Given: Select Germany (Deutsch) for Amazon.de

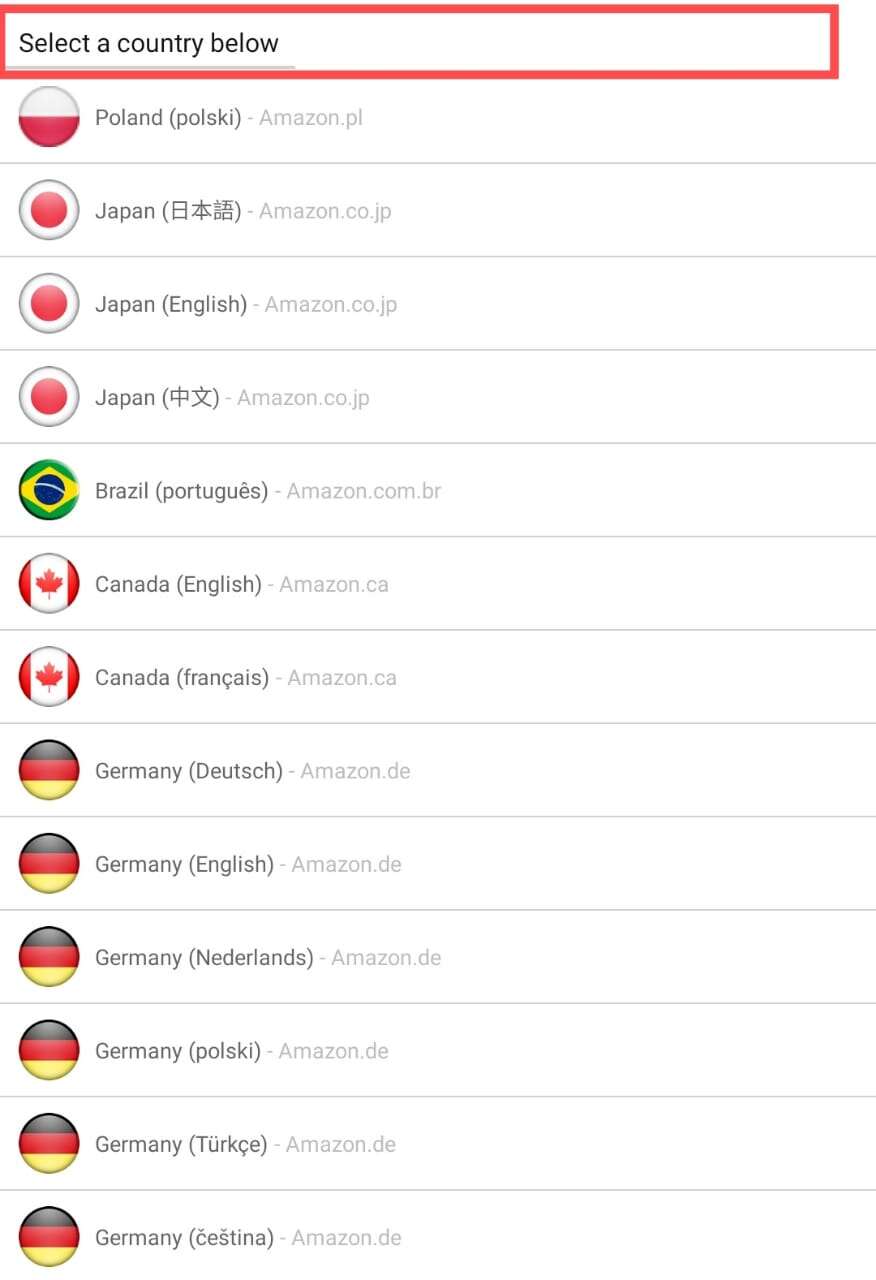Looking at the screenshot, I should (x=250, y=770).
